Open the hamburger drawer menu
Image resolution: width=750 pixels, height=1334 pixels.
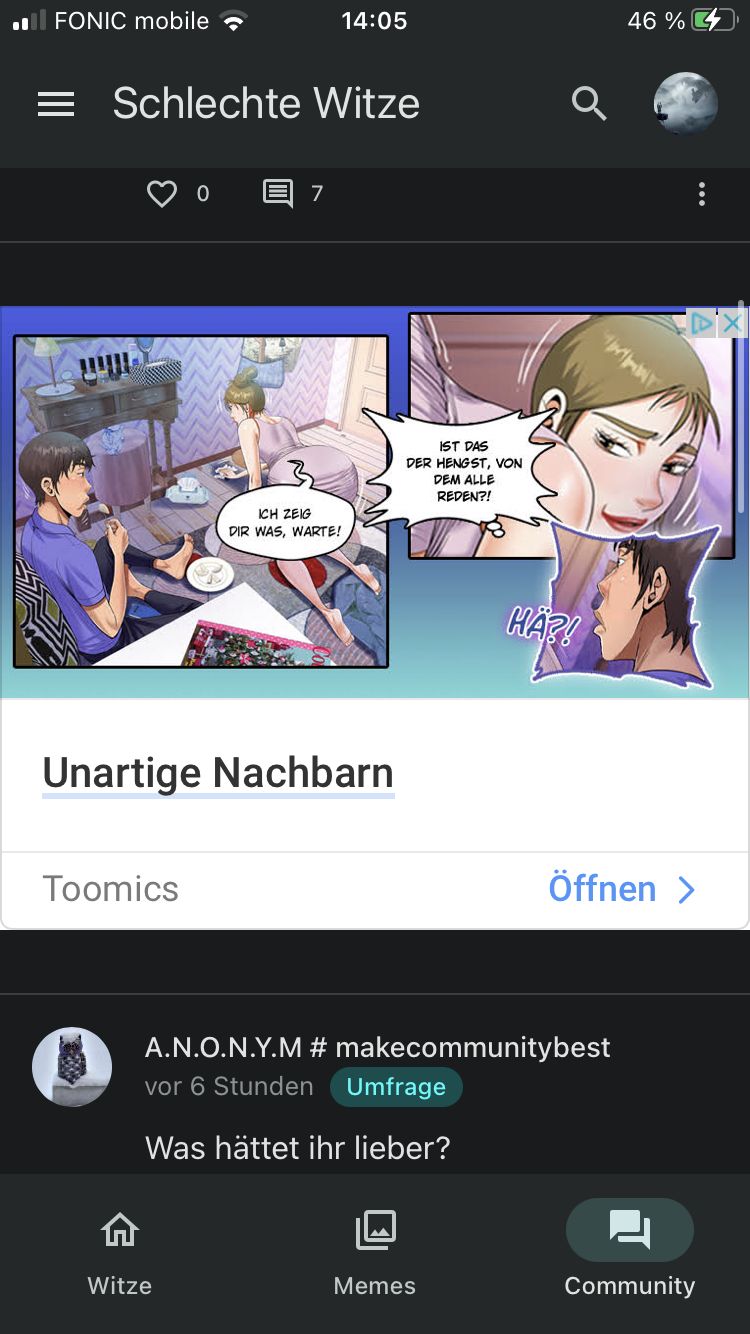[x=56, y=104]
